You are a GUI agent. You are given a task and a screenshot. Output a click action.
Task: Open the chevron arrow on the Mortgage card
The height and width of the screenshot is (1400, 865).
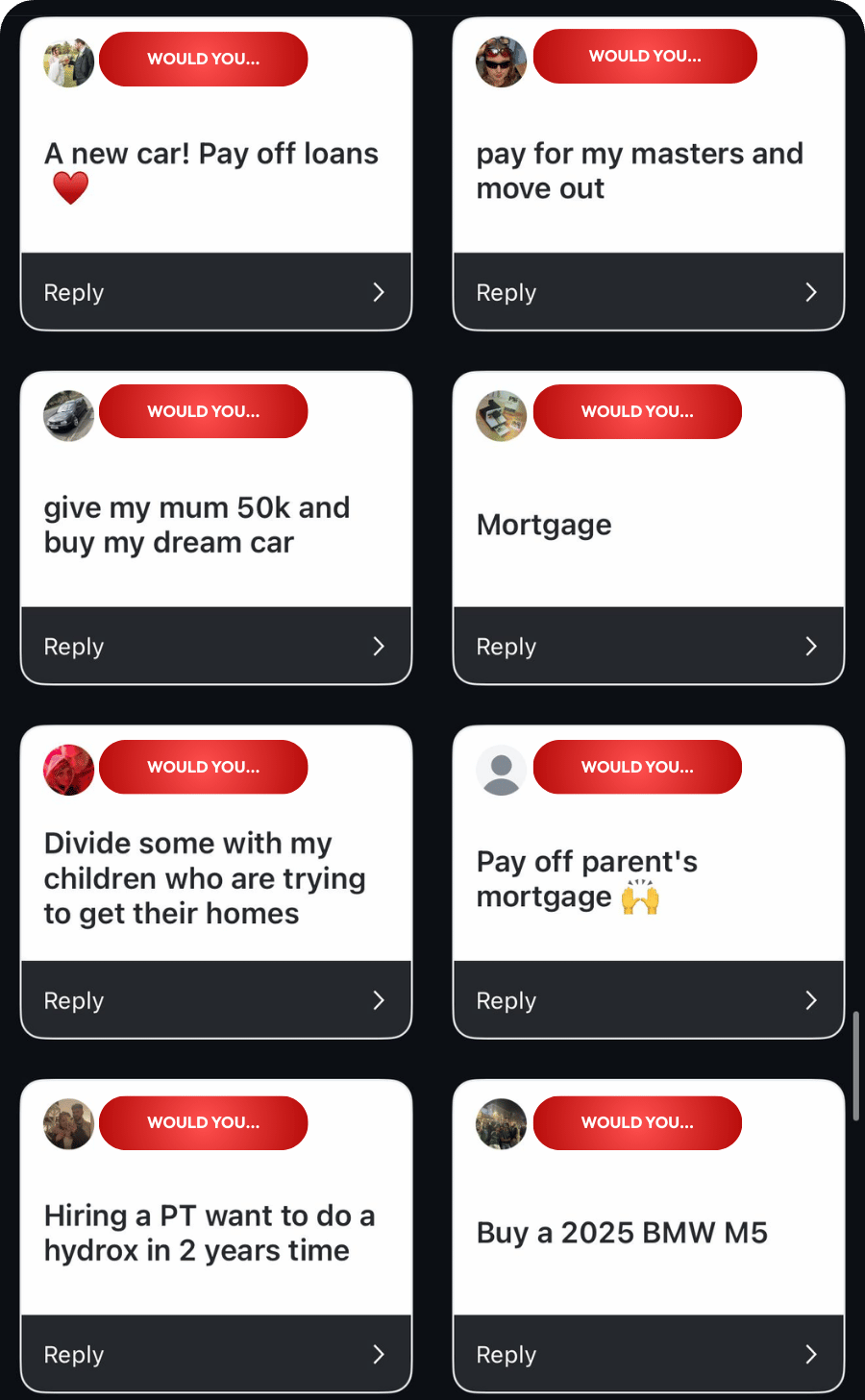tap(810, 646)
